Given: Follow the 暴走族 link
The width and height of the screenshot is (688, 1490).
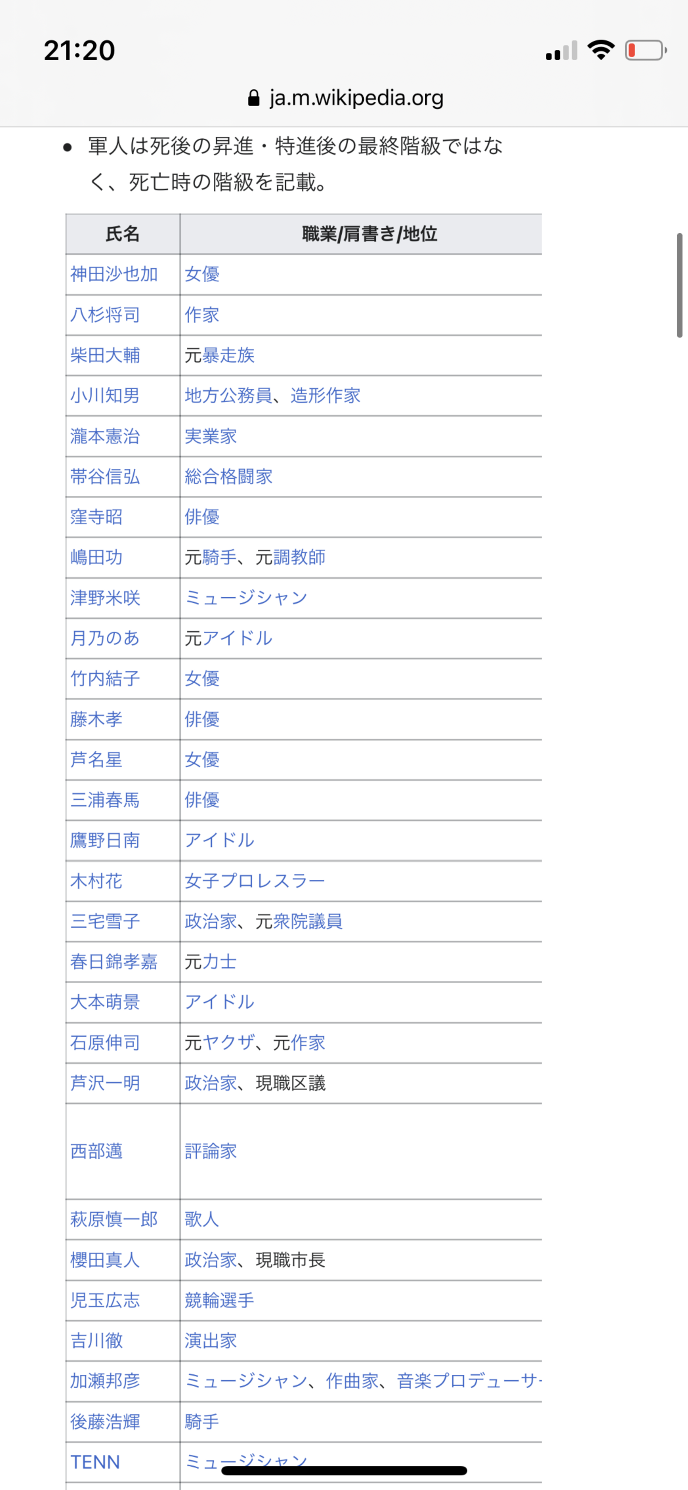Looking at the screenshot, I should (x=228, y=355).
